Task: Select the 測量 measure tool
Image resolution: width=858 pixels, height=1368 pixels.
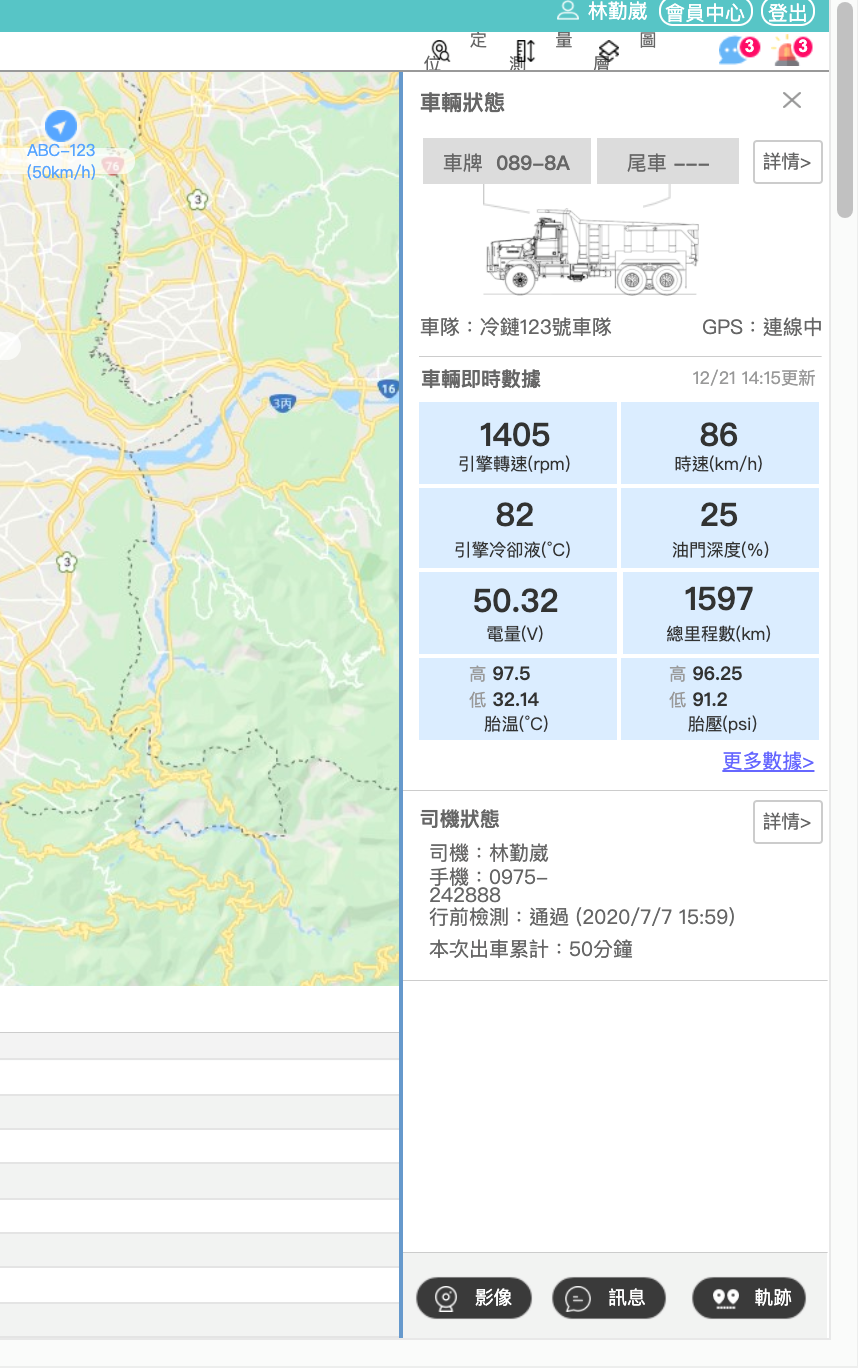Action: 525,52
